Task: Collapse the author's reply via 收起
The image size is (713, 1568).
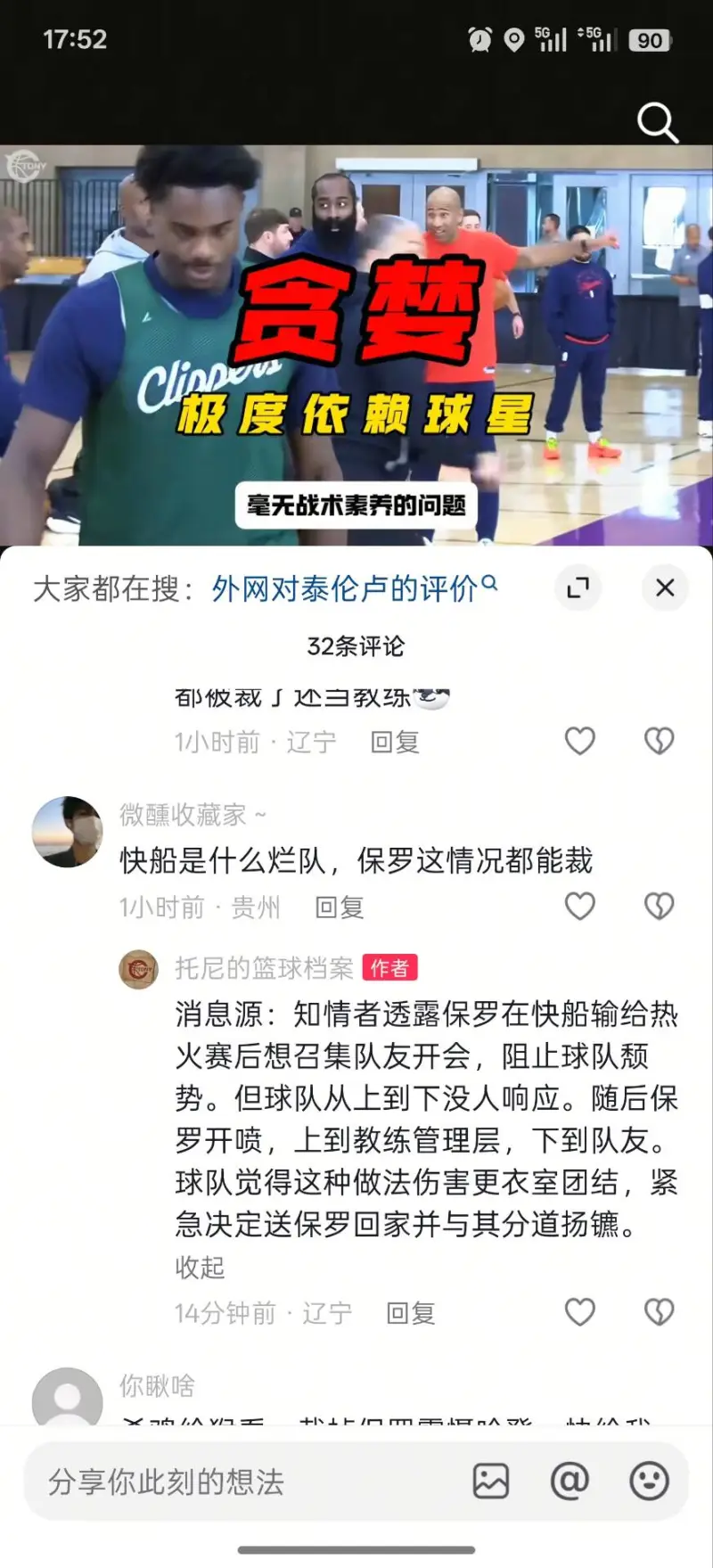Action: [201, 1268]
